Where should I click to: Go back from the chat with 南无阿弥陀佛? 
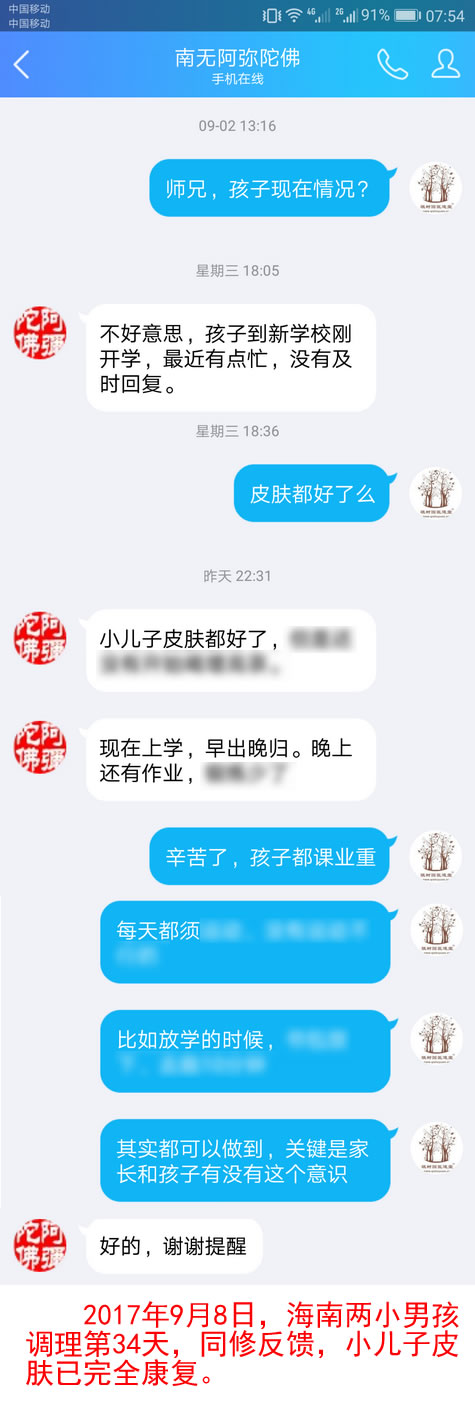tap(22, 65)
